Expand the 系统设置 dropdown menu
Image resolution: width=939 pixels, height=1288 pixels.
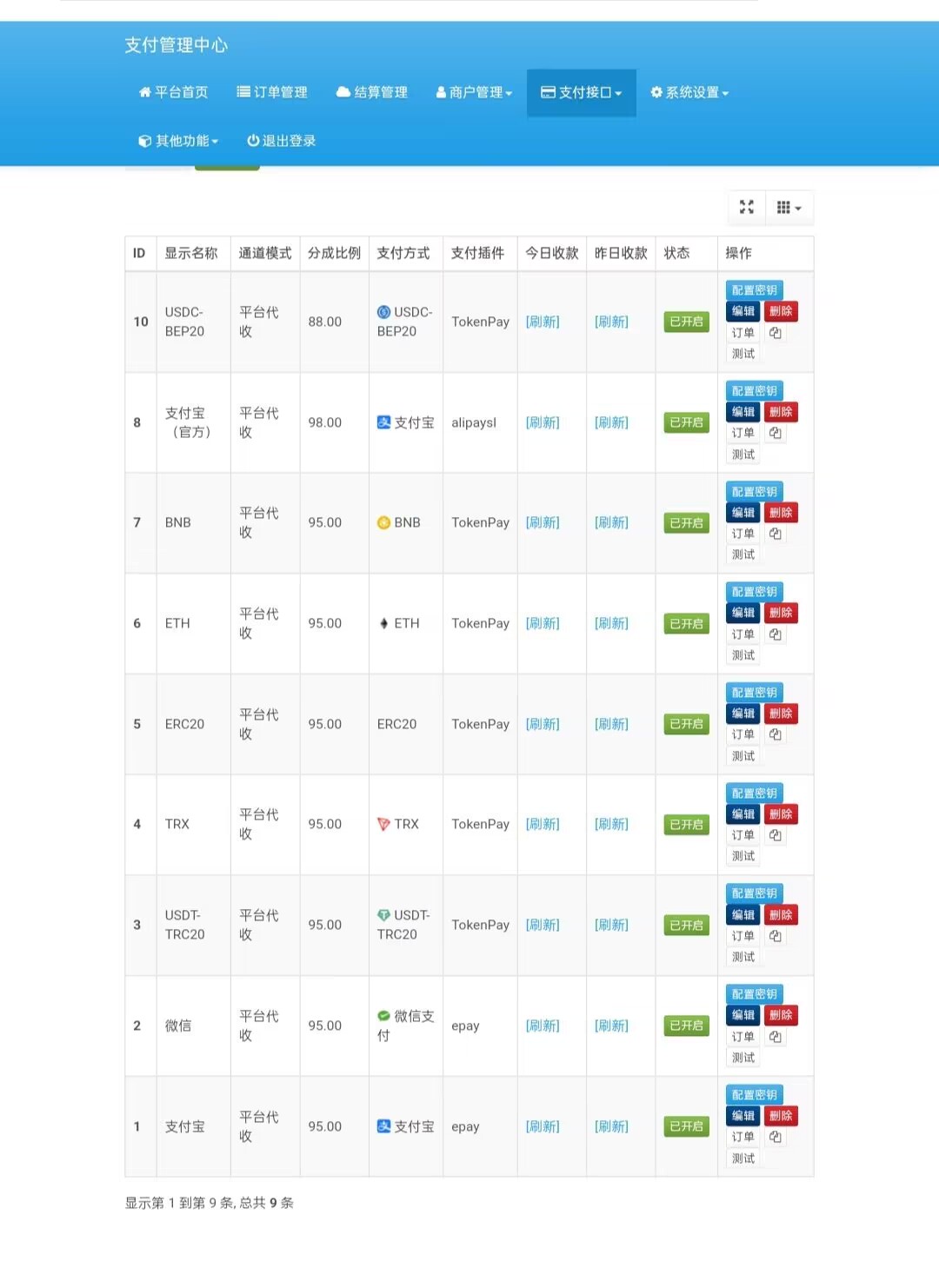point(689,92)
